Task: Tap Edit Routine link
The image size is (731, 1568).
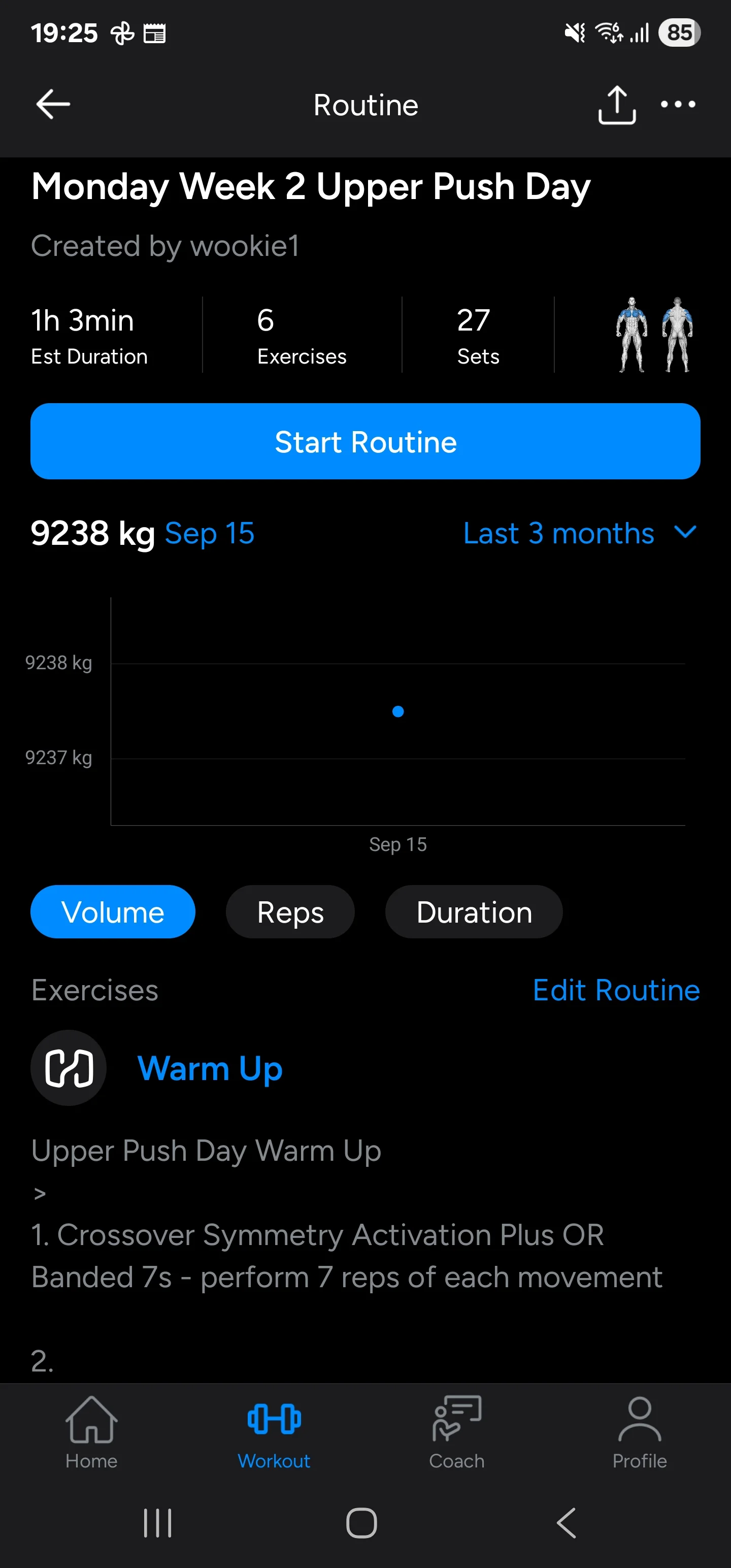Action: click(616, 990)
